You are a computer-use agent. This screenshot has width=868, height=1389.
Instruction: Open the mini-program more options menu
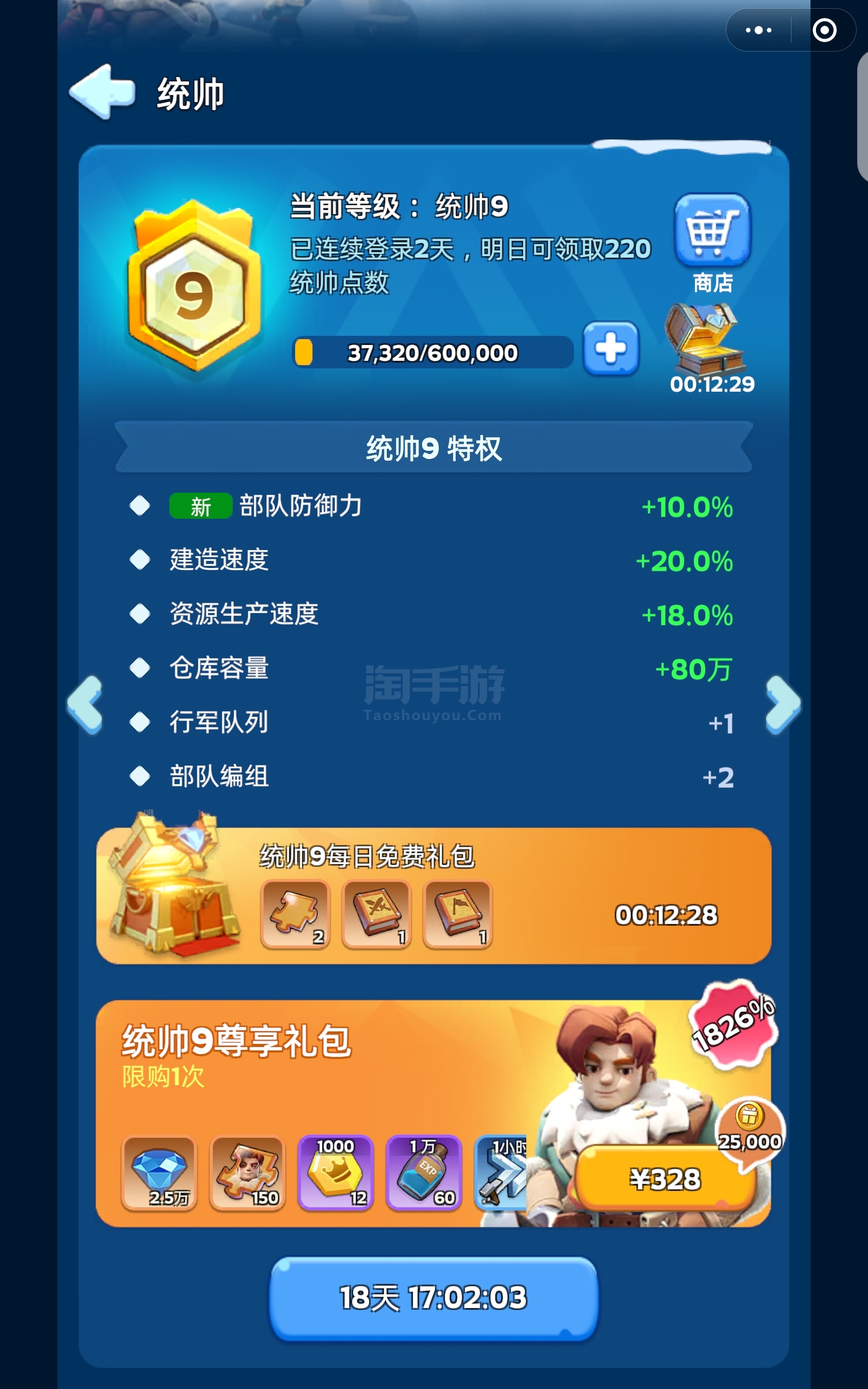click(x=758, y=30)
